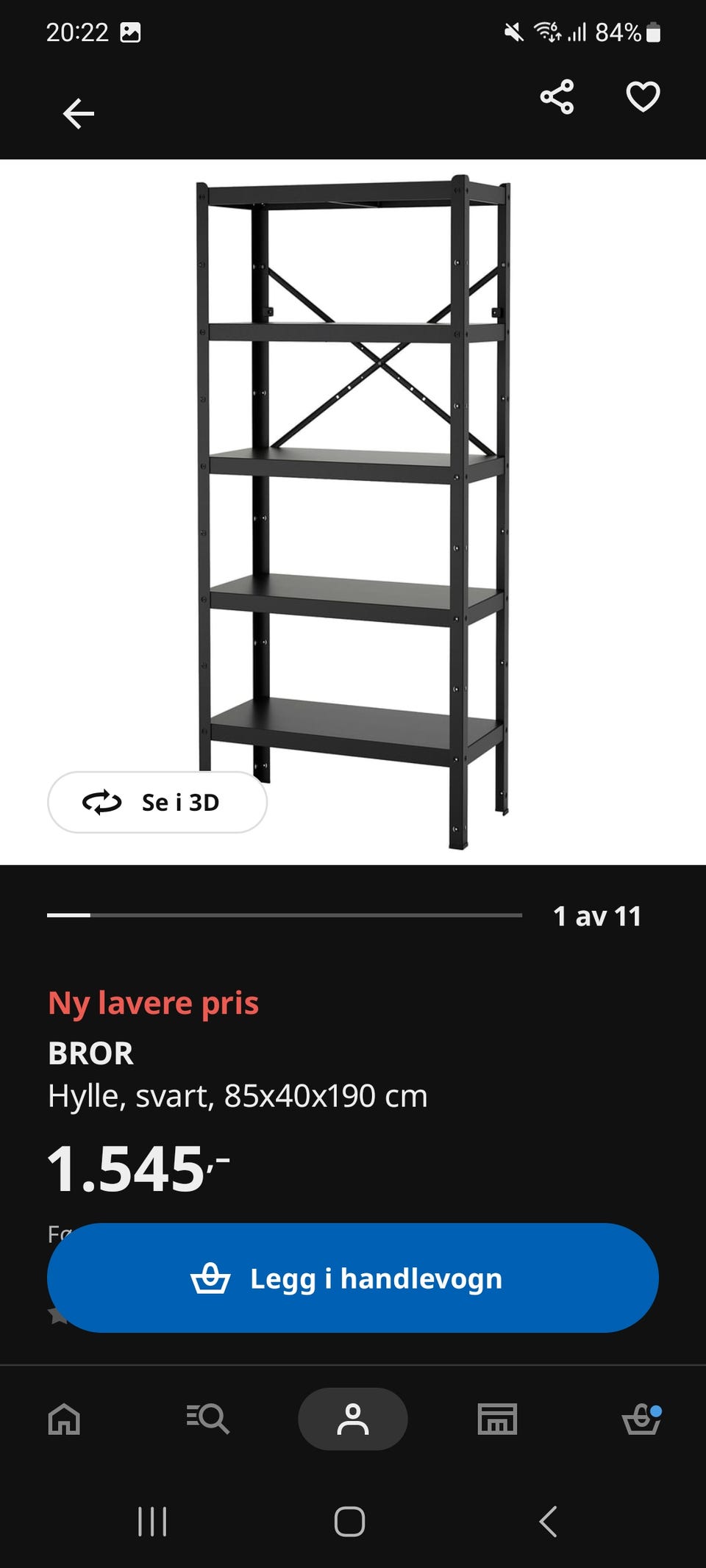Tap the system recent apps button

(152, 1522)
